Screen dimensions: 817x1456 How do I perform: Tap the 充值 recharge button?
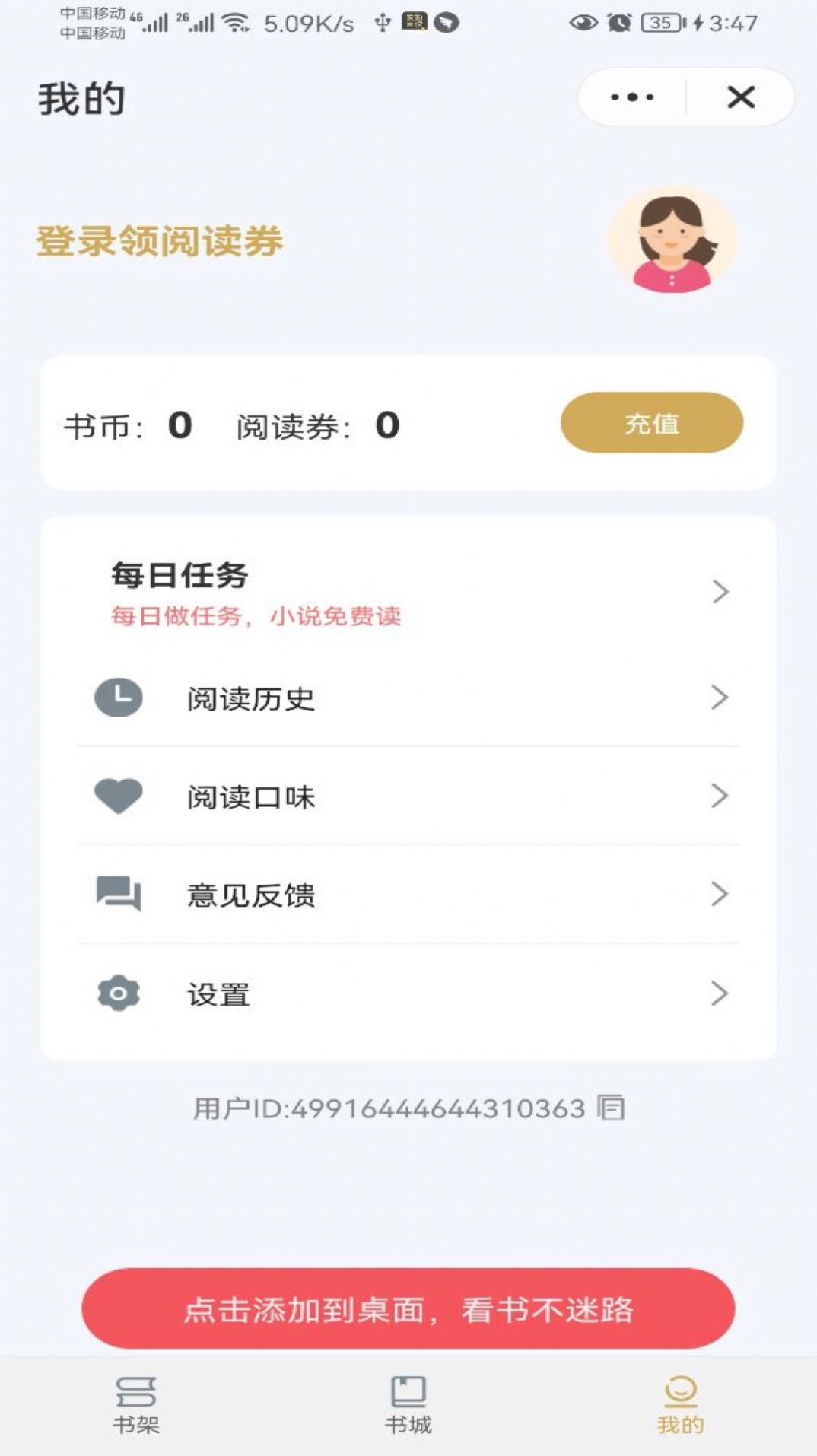[652, 423]
